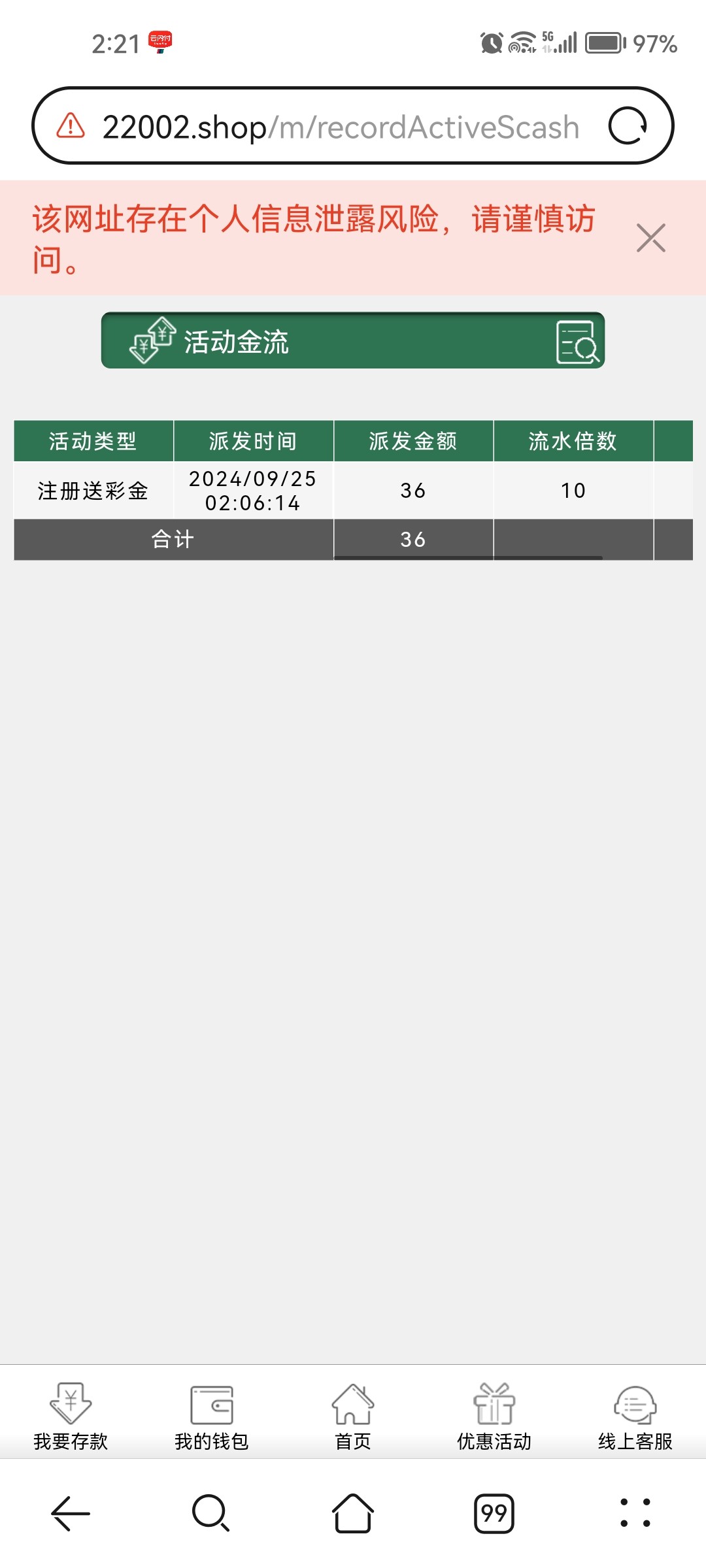Reload the page with the refresh icon

click(628, 125)
